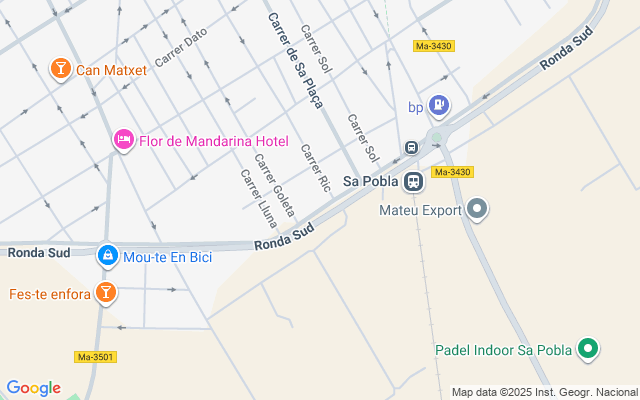Tap the bp gas station marker
The height and width of the screenshot is (400, 640).
coord(438,105)
